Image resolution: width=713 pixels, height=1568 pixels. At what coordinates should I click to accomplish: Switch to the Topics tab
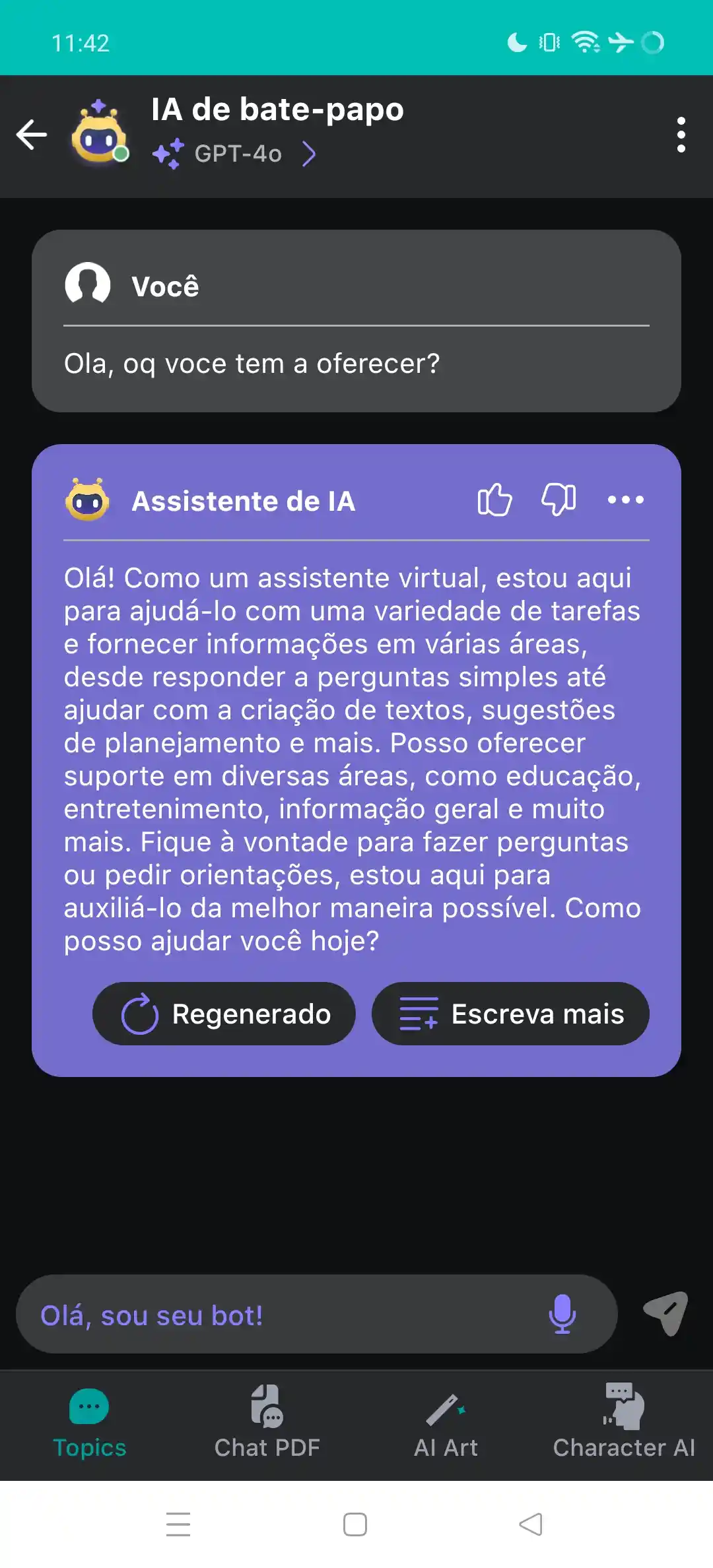pyautogui.click(x=89, y=1422)
